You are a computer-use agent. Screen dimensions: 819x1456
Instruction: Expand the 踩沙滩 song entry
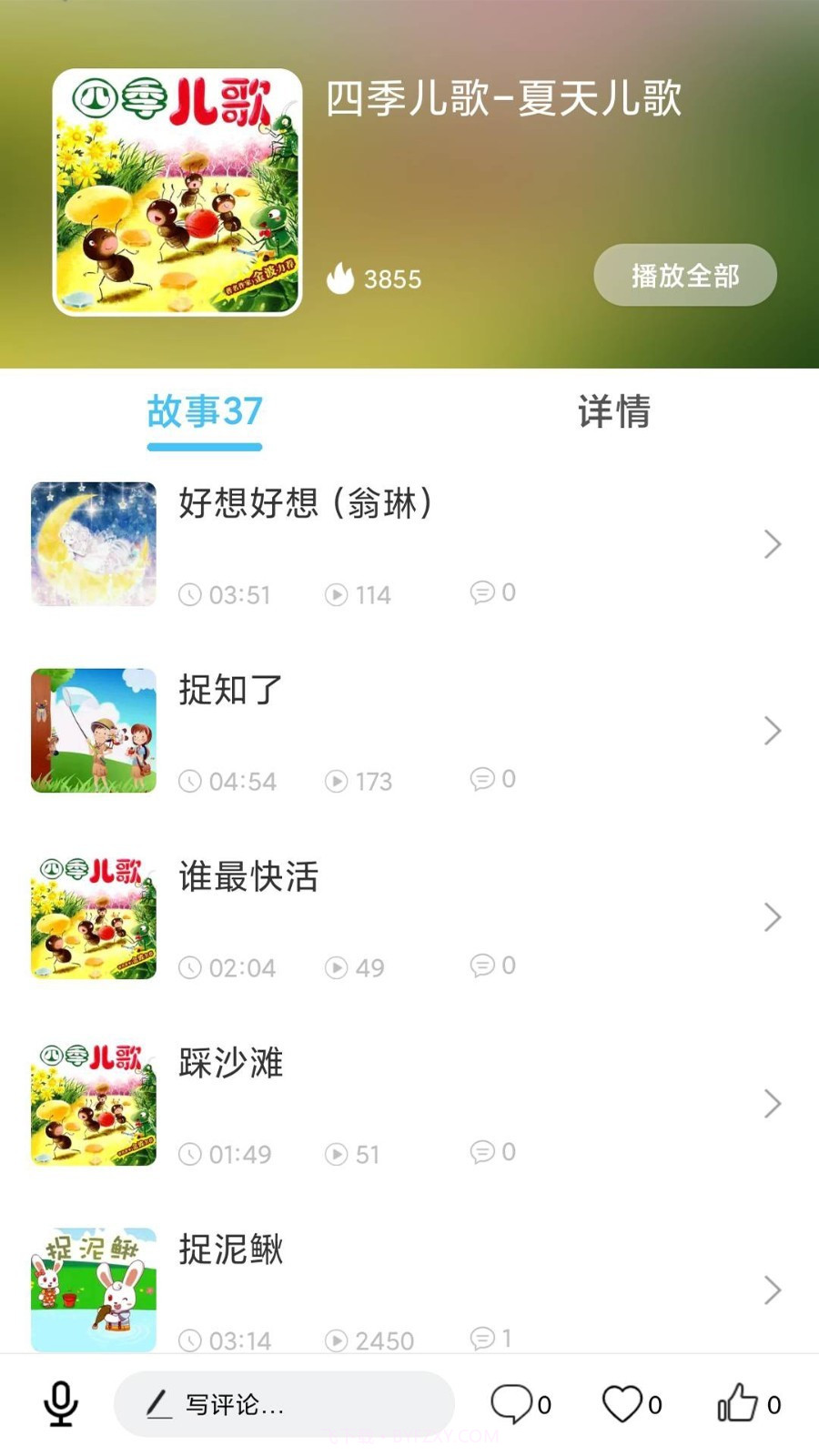(773, 1104)
